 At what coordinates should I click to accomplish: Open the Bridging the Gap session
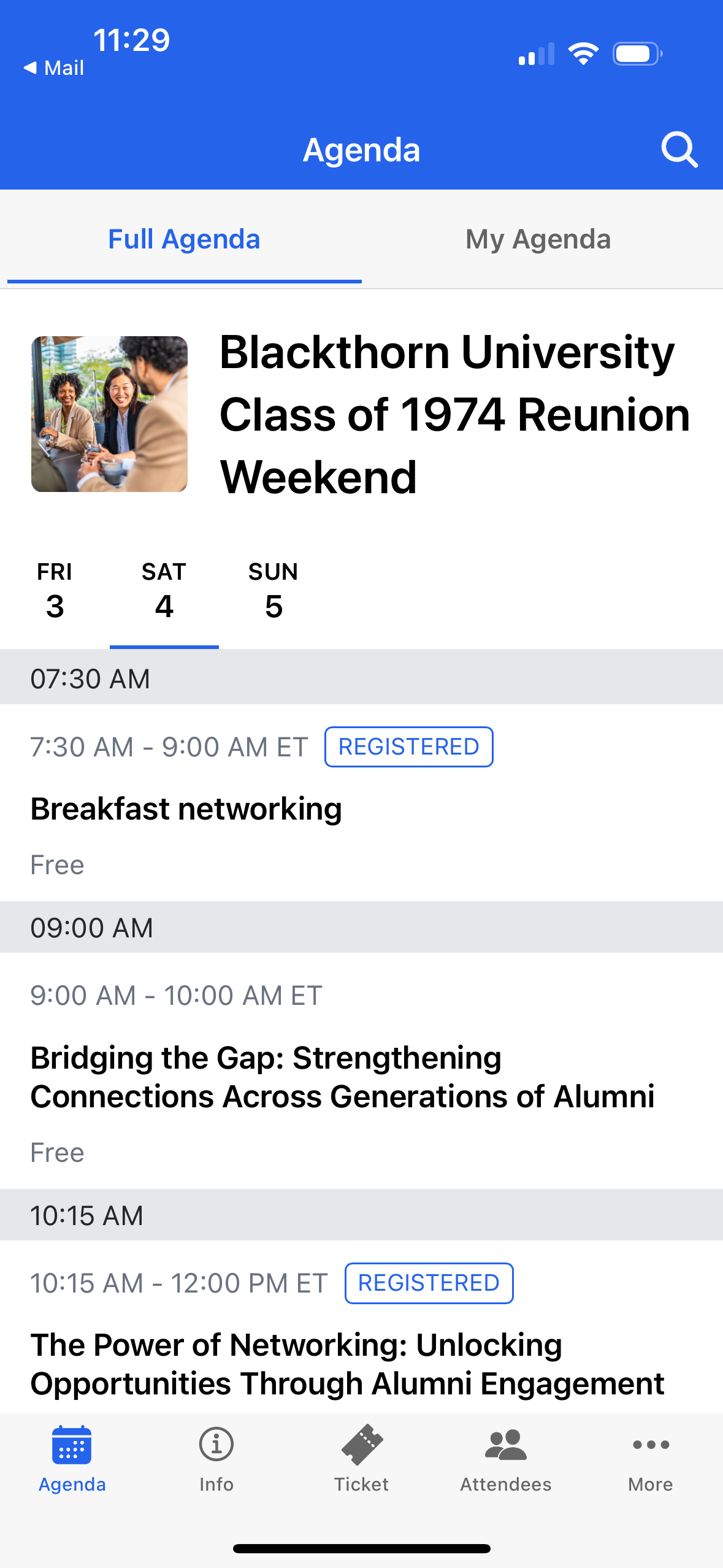coord(361,1070)
